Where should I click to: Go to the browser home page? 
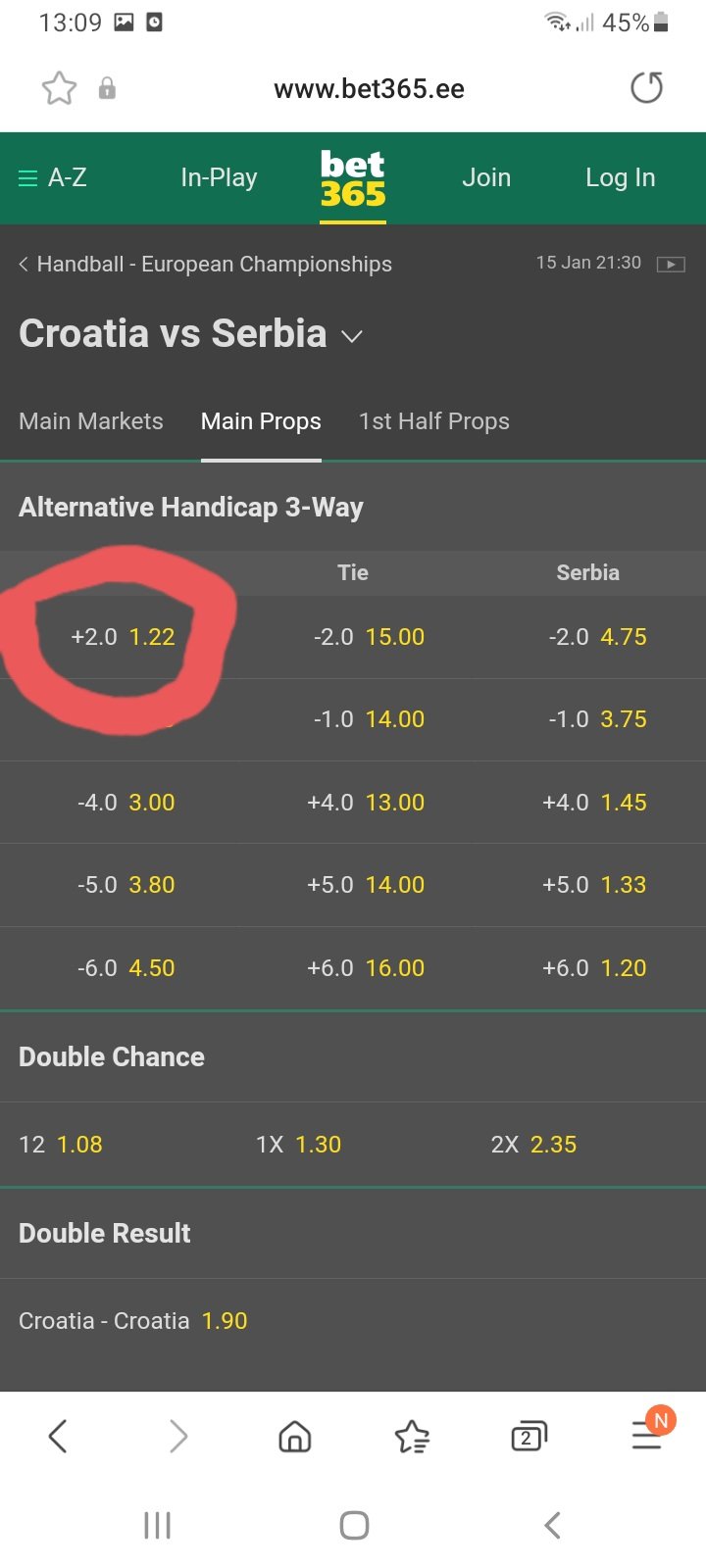point(295,1437)
